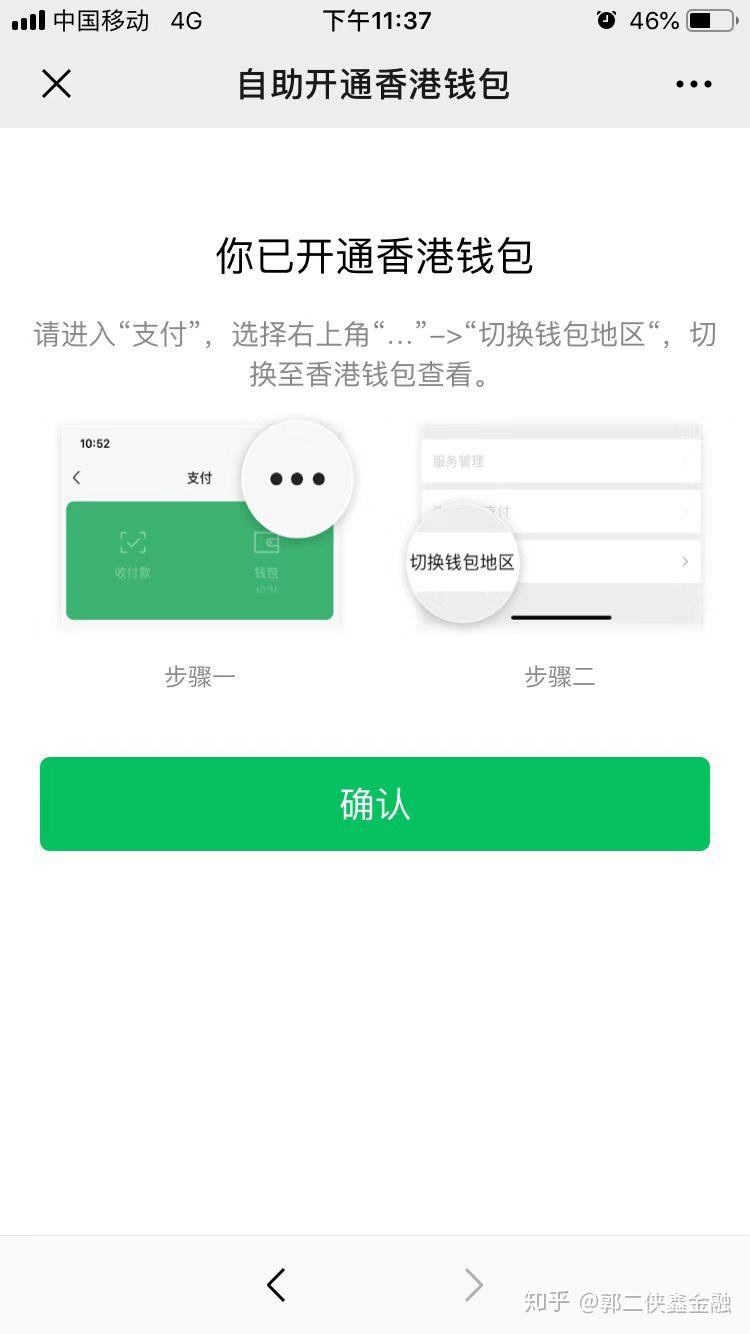750x1334 pixels.
Task: Expand the 服务管理 row chevron
Action: (x=685, y=461)
